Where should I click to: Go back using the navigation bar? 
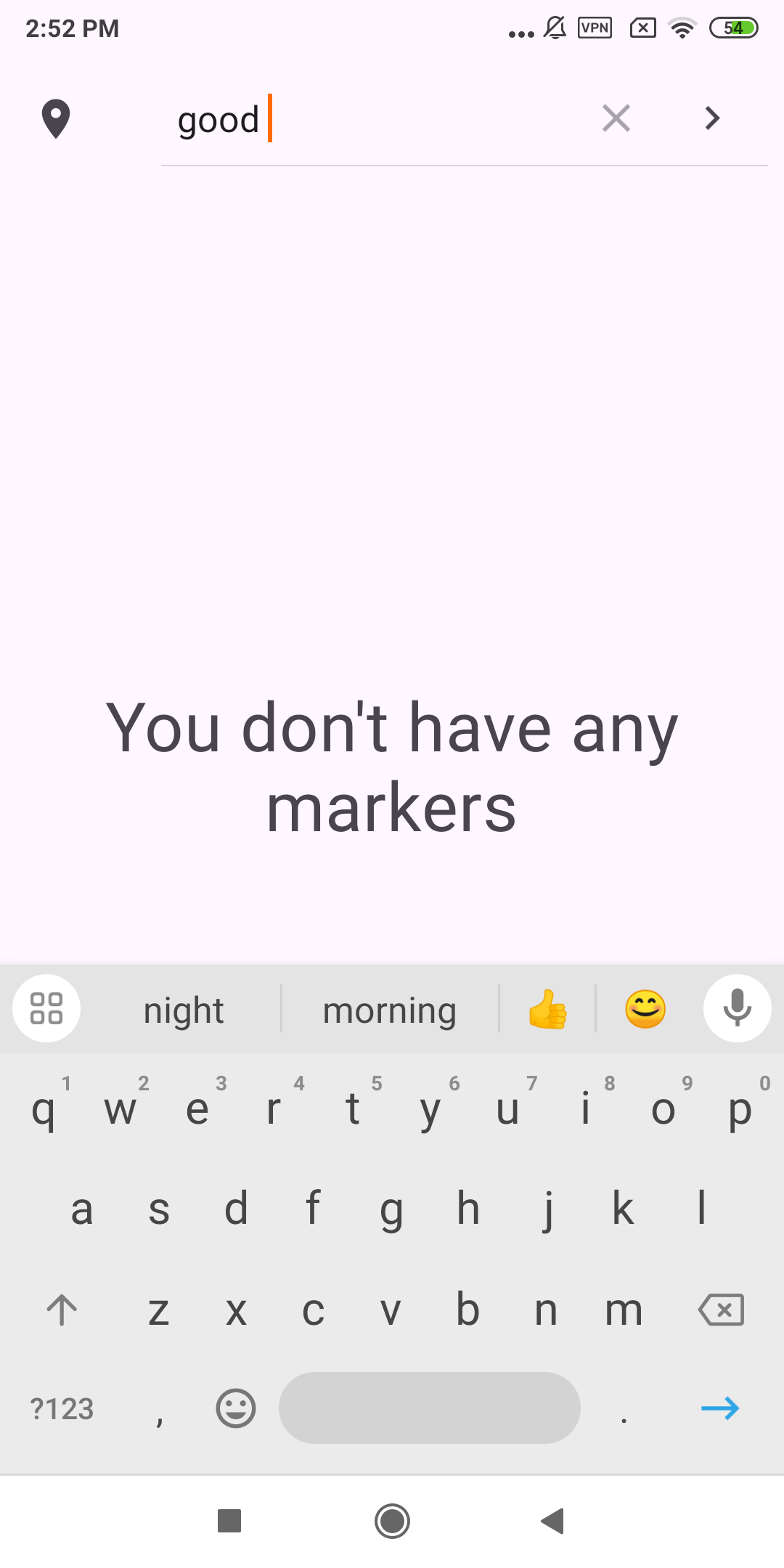point(553,1521)
